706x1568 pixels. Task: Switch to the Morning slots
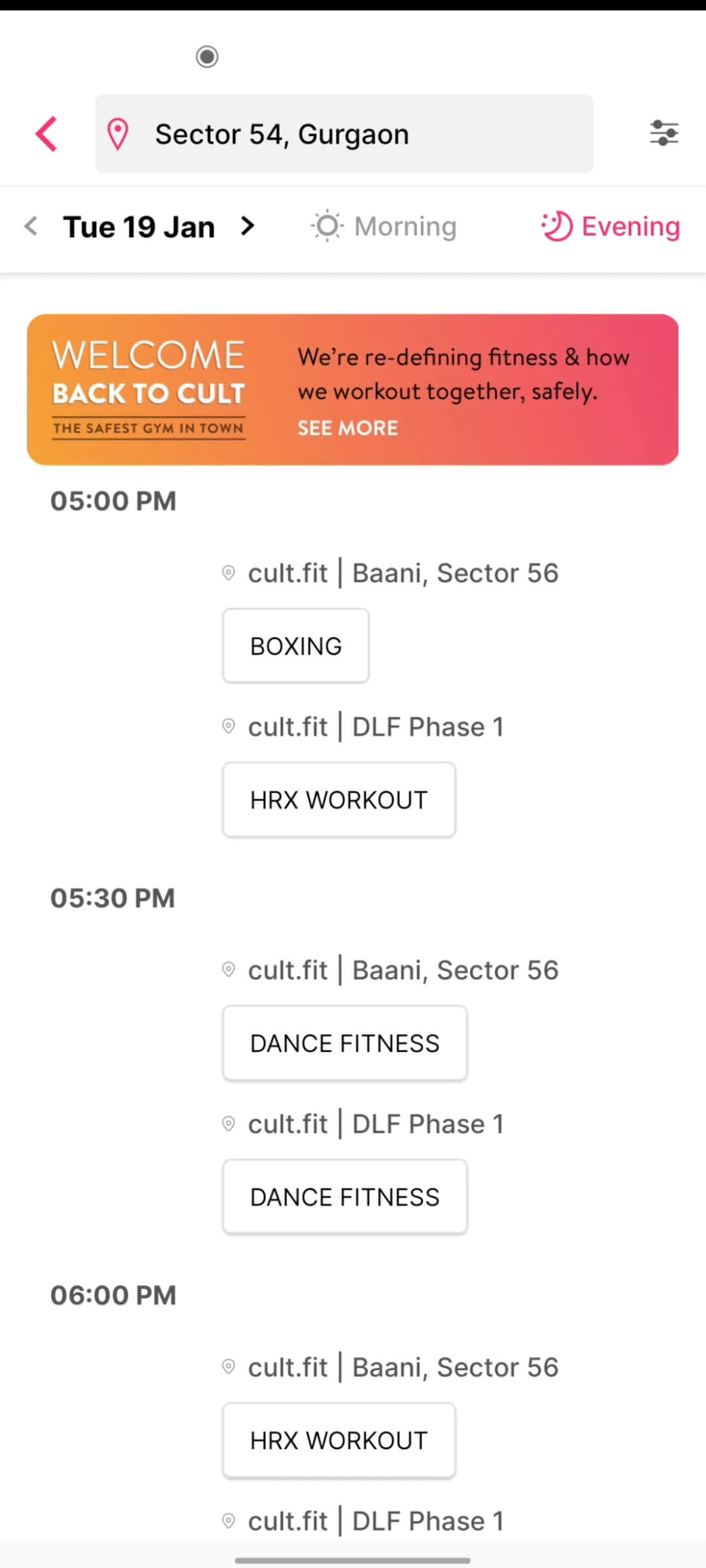click(384, 227)
